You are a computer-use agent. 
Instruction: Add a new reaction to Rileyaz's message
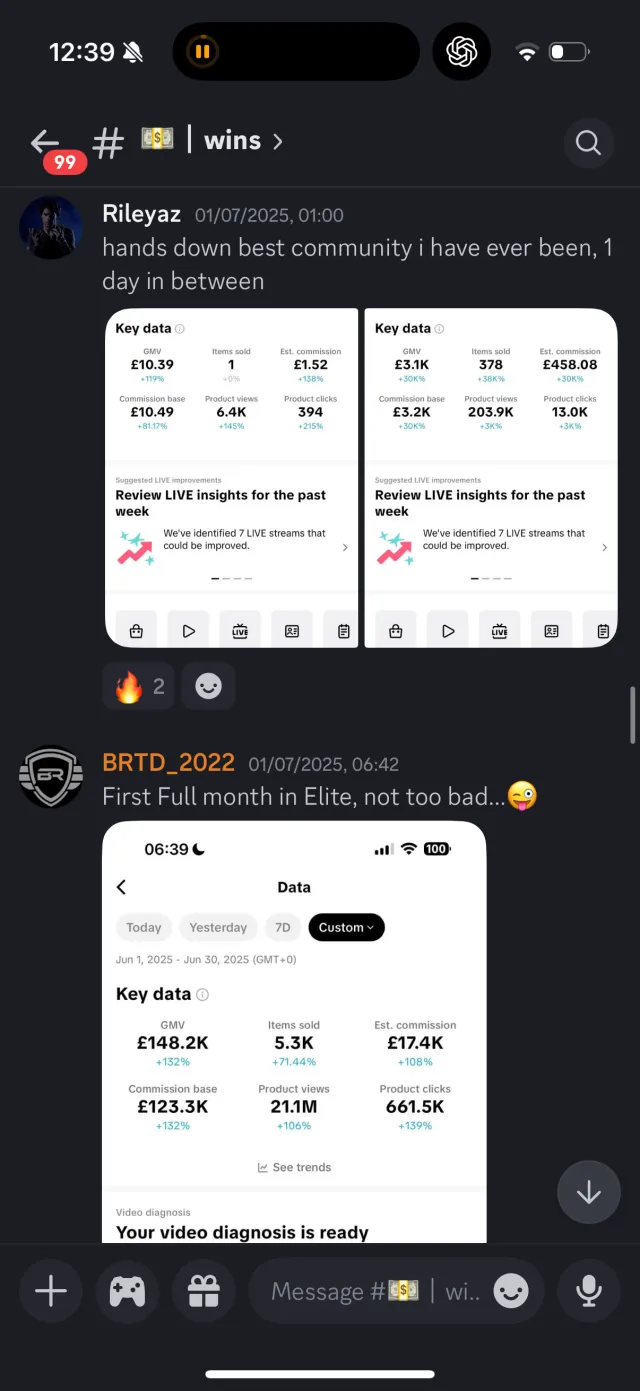coord(208,687)
